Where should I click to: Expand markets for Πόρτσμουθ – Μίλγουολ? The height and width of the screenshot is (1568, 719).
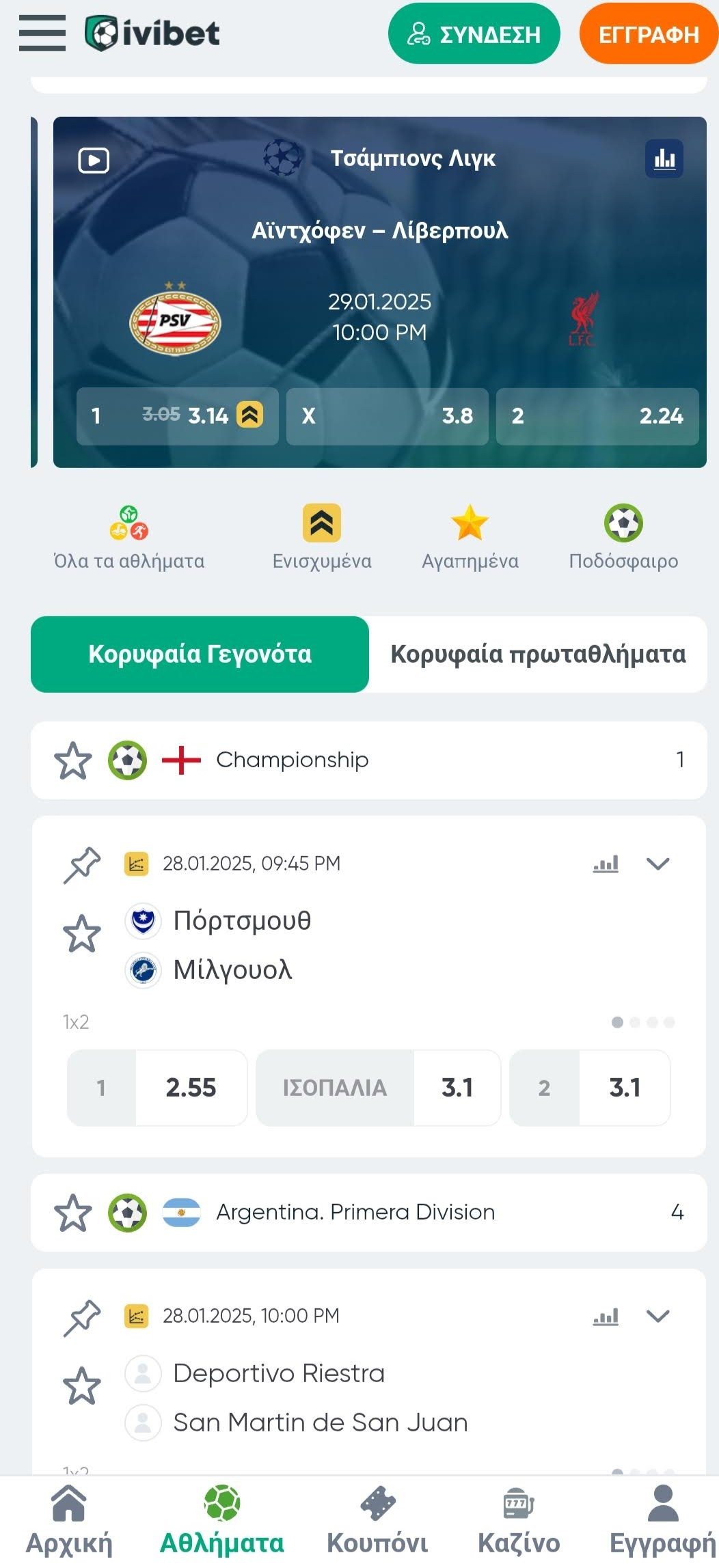[x=657, y=864]
